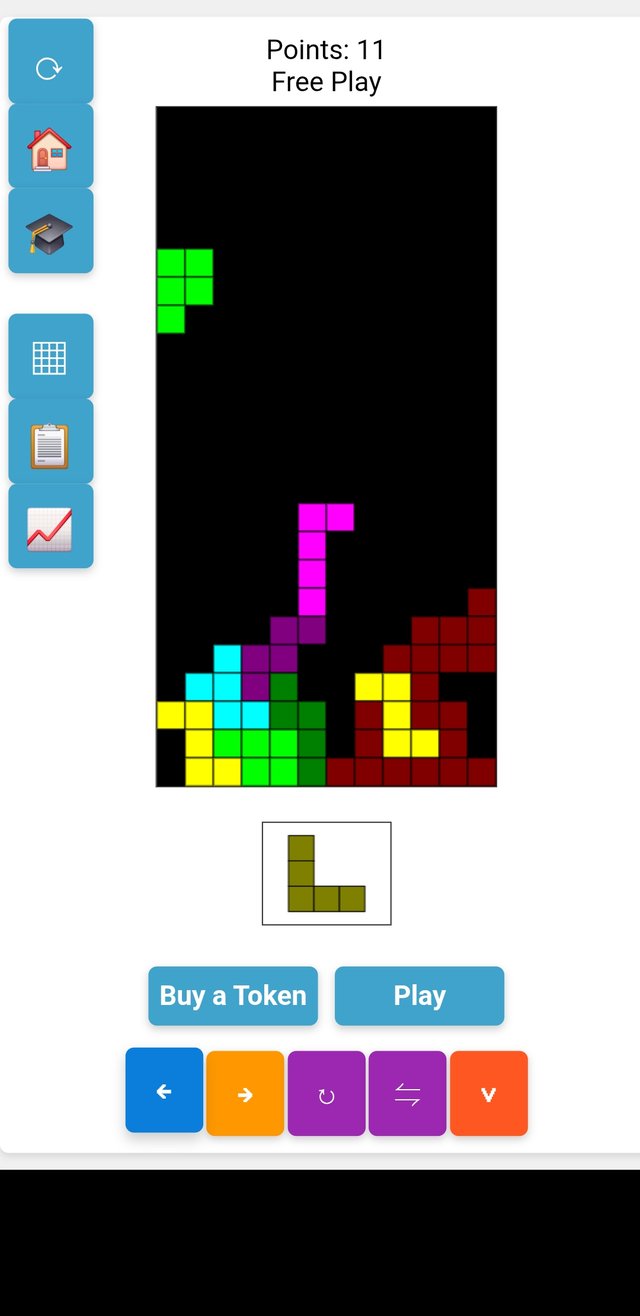Image resolution: width=640 pixels, height=1316 pixels.
Task: Tap the Play button
Action: point(419,996)
